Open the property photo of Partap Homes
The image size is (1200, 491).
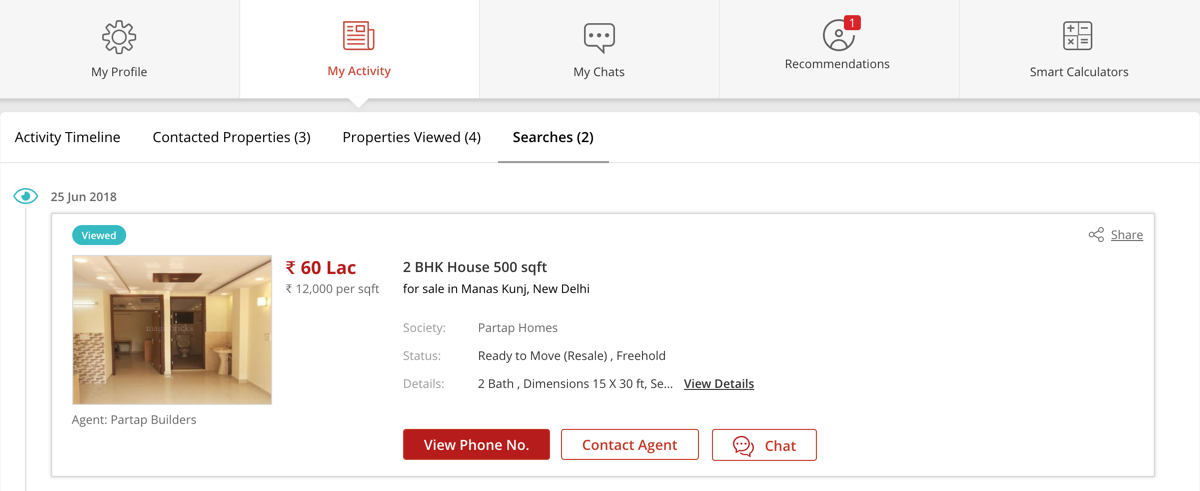pyautogui.click(x=172, y=329)
